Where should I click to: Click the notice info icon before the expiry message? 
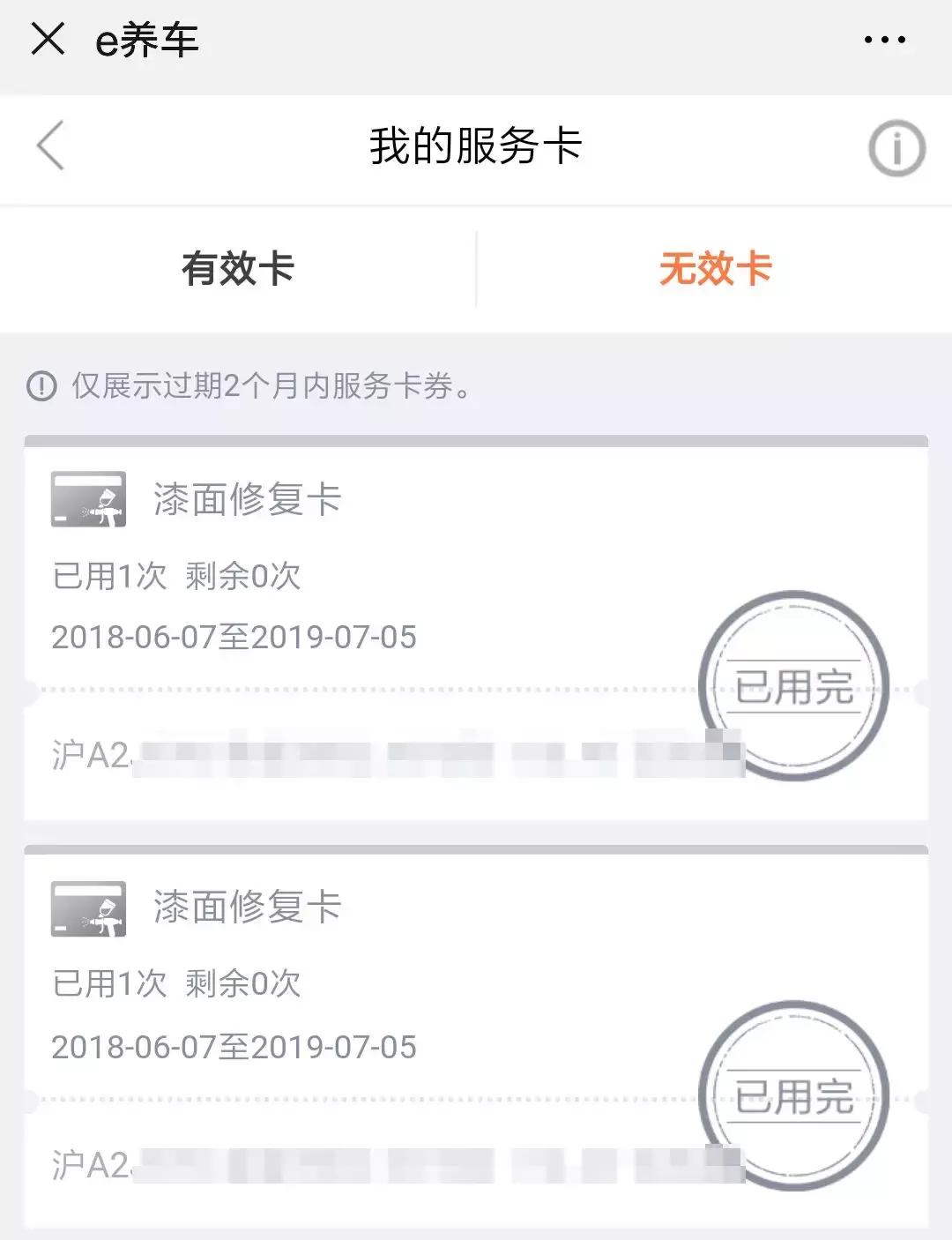[41, 385]
